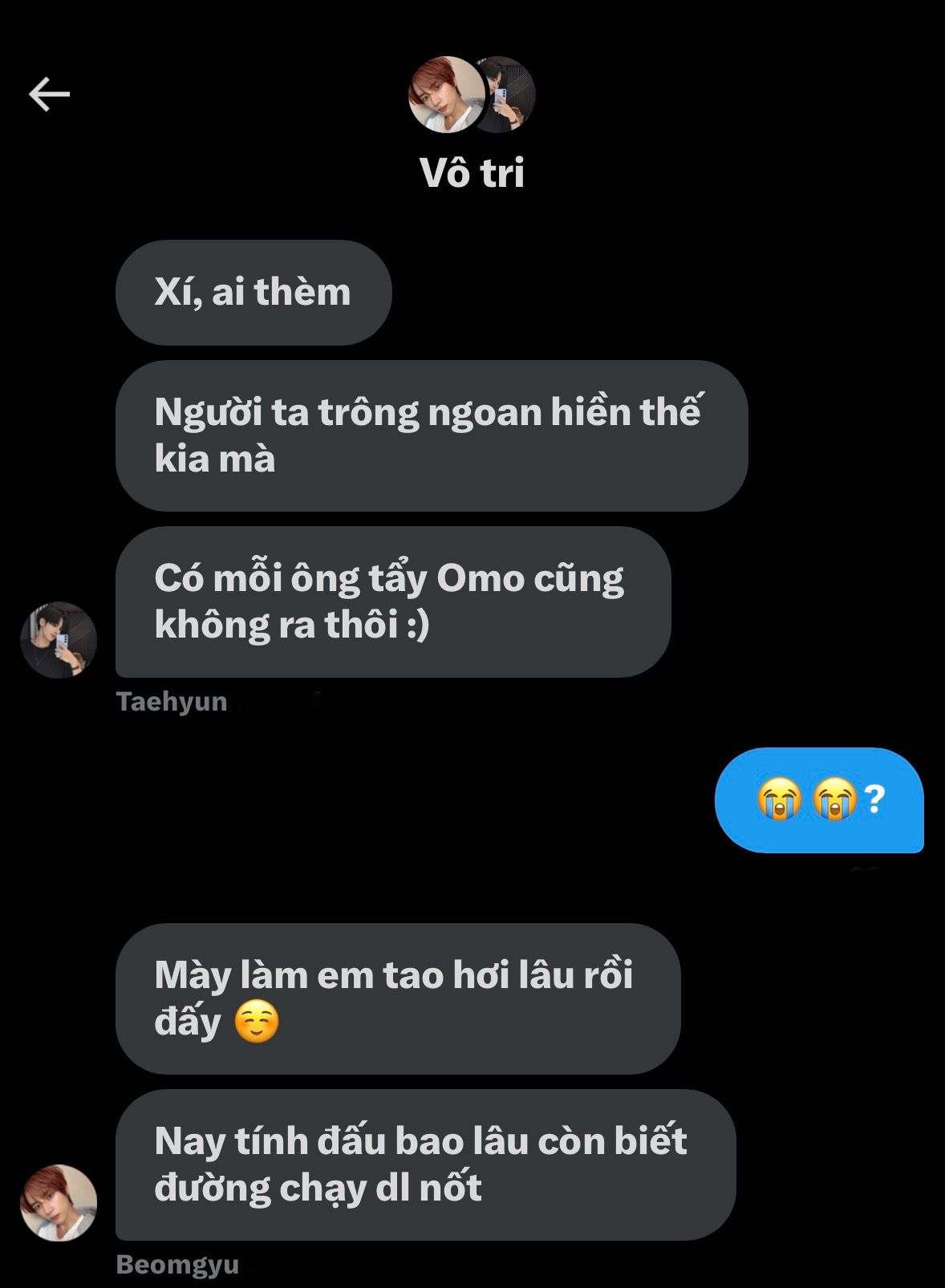
Task: Open the Vô tri group chat info
Action: point(472,173)
